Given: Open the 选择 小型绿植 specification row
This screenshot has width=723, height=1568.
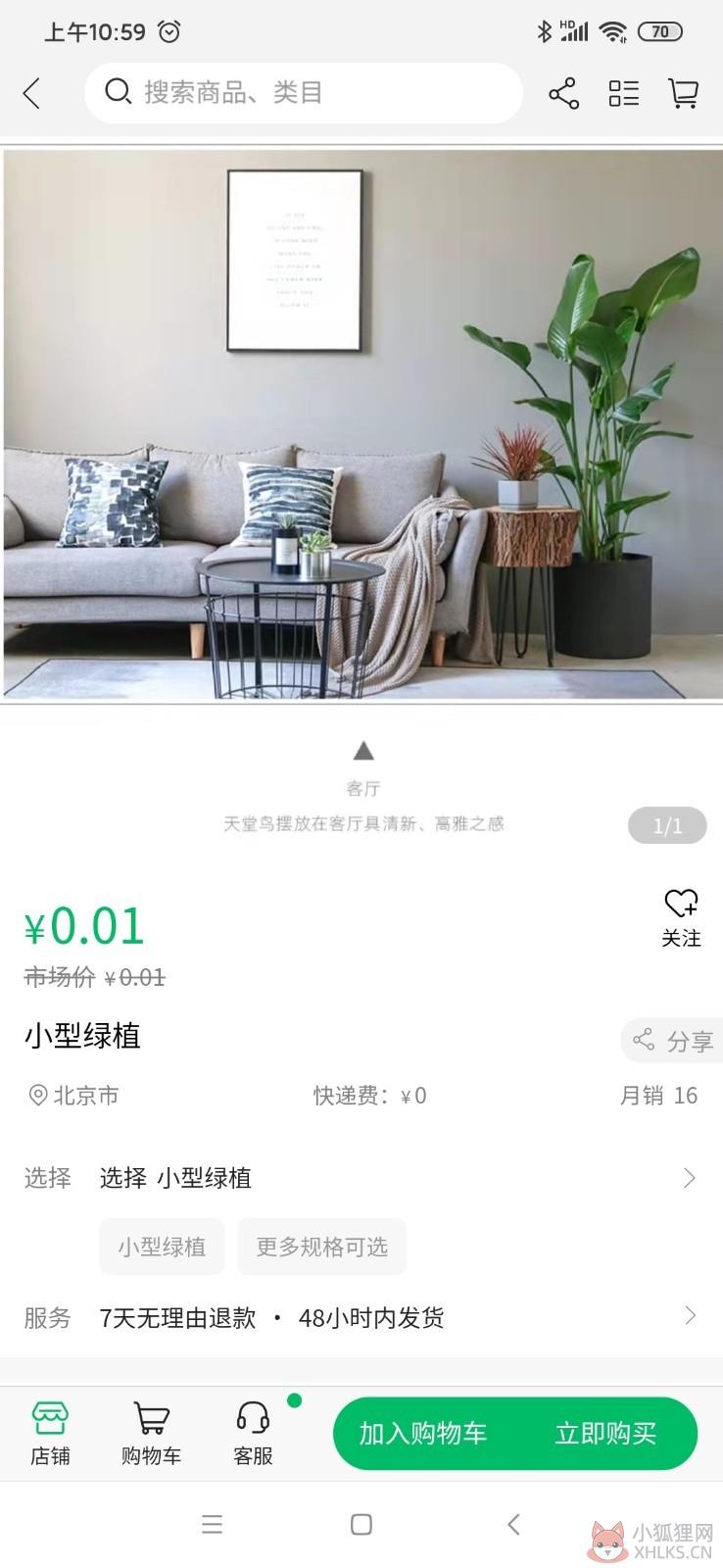Looking at the screenshot, I should [x=361, y=1177].
